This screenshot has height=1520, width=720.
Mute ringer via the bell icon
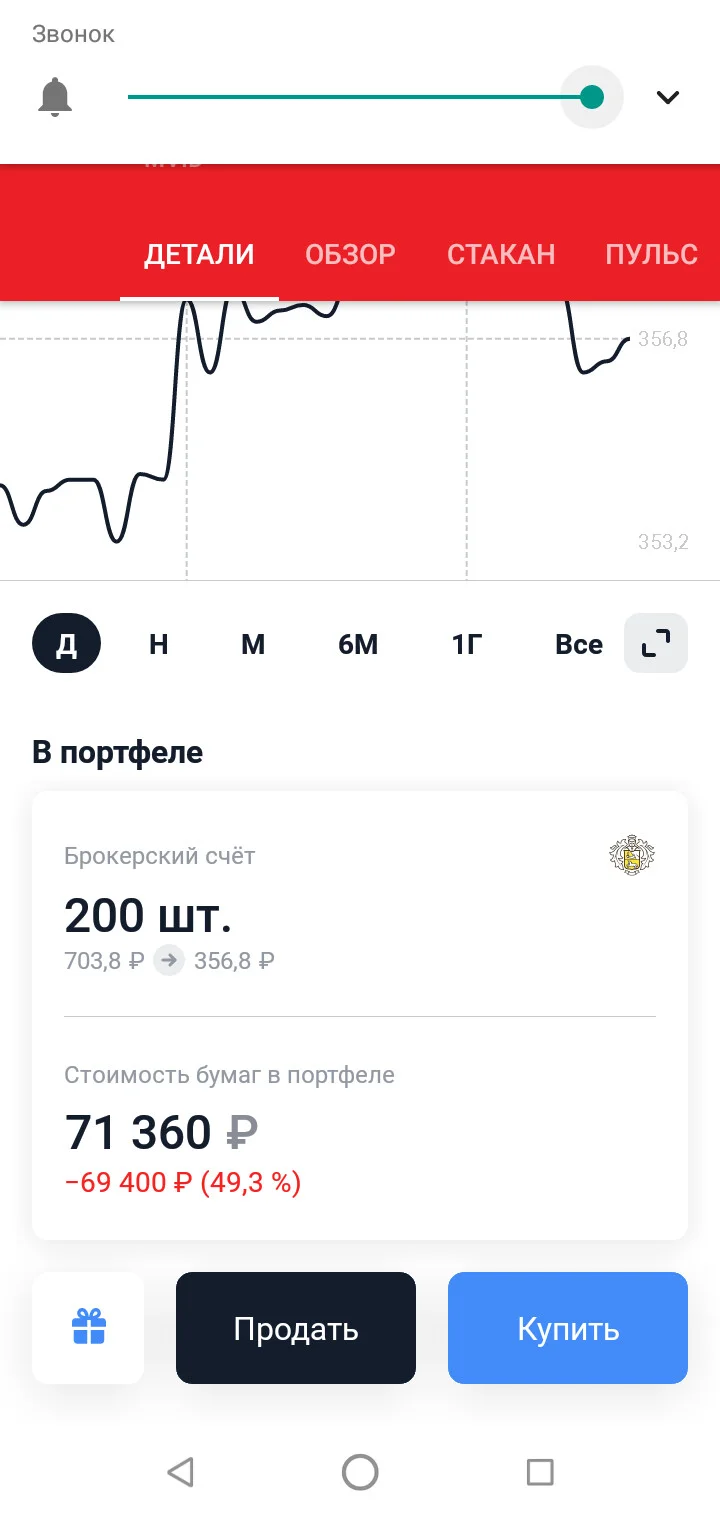(x=55, y=97)
